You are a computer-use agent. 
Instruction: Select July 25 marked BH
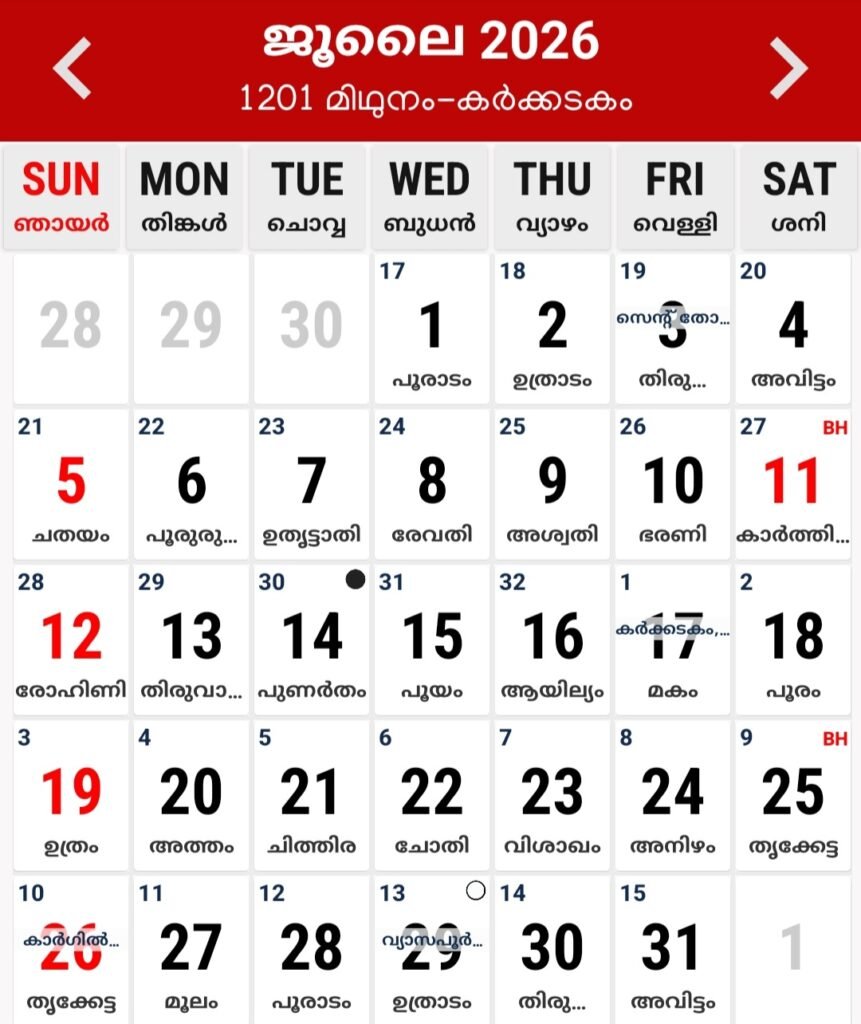pyautogui.click(x=793, y=794)
